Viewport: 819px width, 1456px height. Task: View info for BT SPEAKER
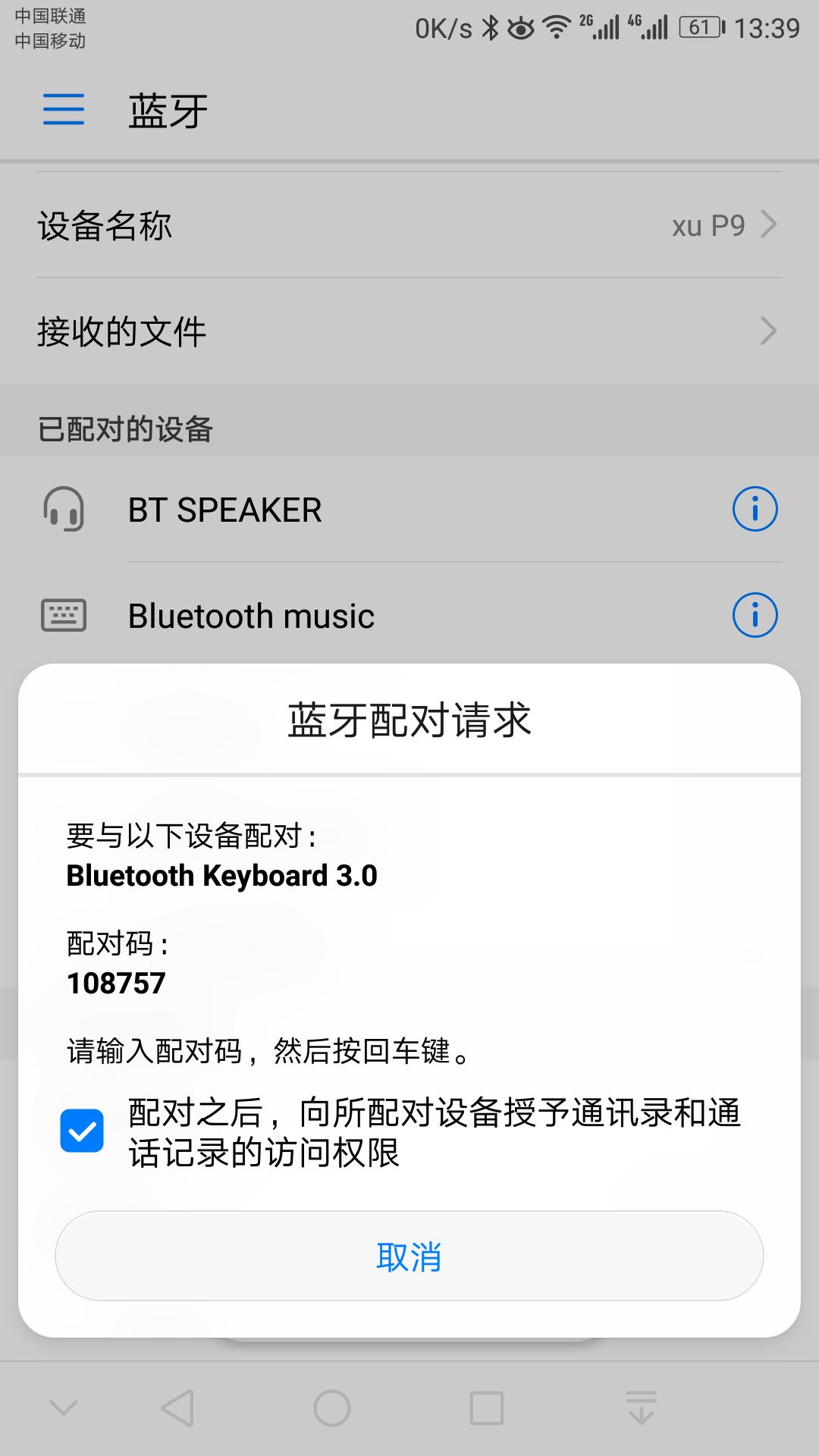coord(755,509)
